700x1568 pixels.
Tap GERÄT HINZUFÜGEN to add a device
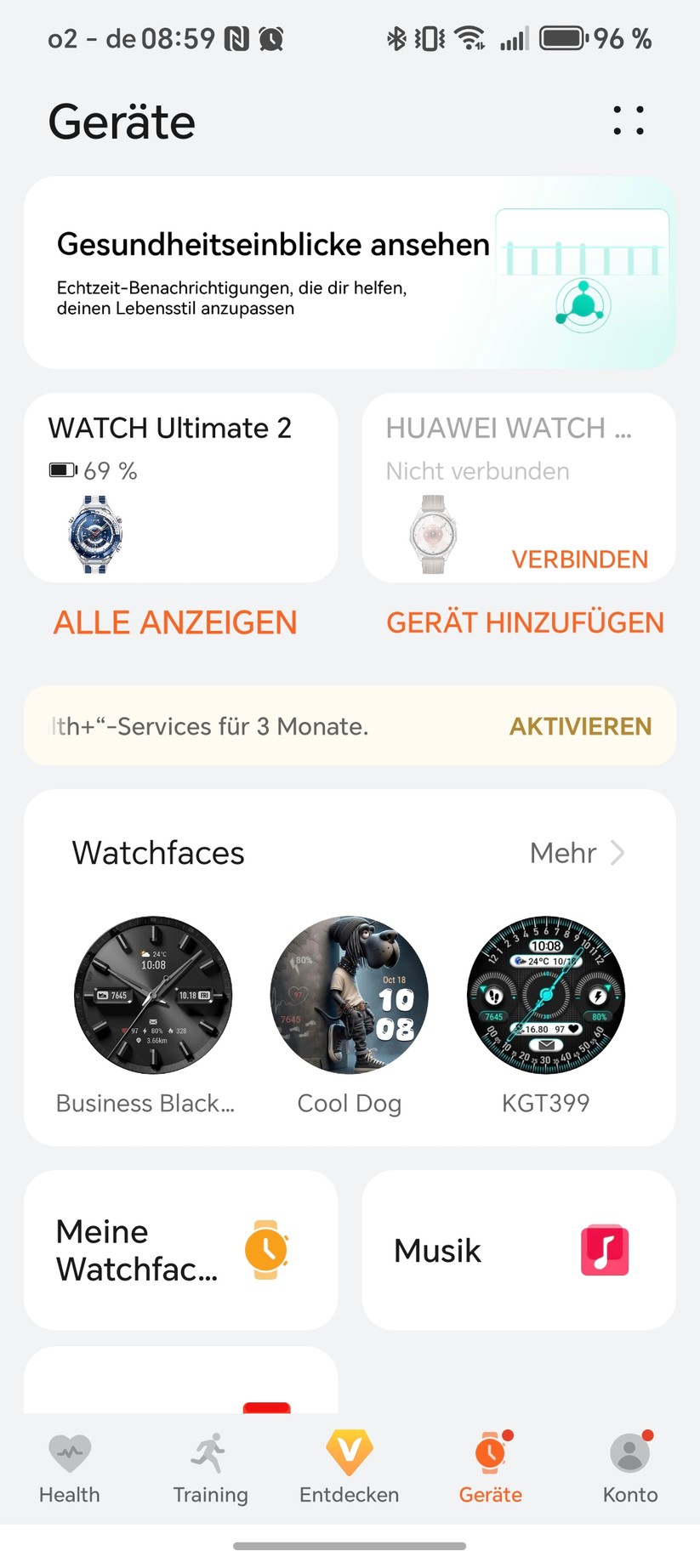(525, 622)
